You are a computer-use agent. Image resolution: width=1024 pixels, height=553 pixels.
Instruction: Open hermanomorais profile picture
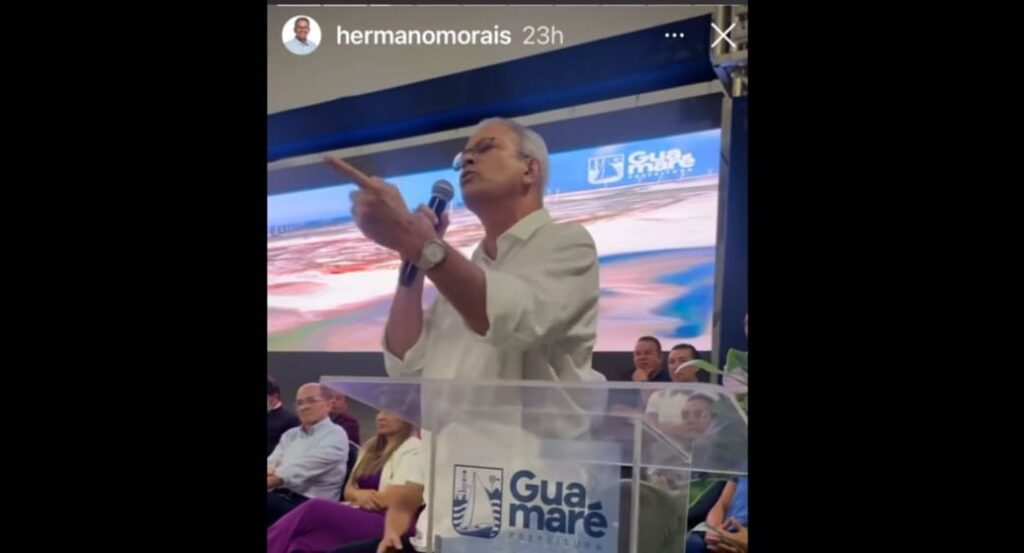coord(301,35)
